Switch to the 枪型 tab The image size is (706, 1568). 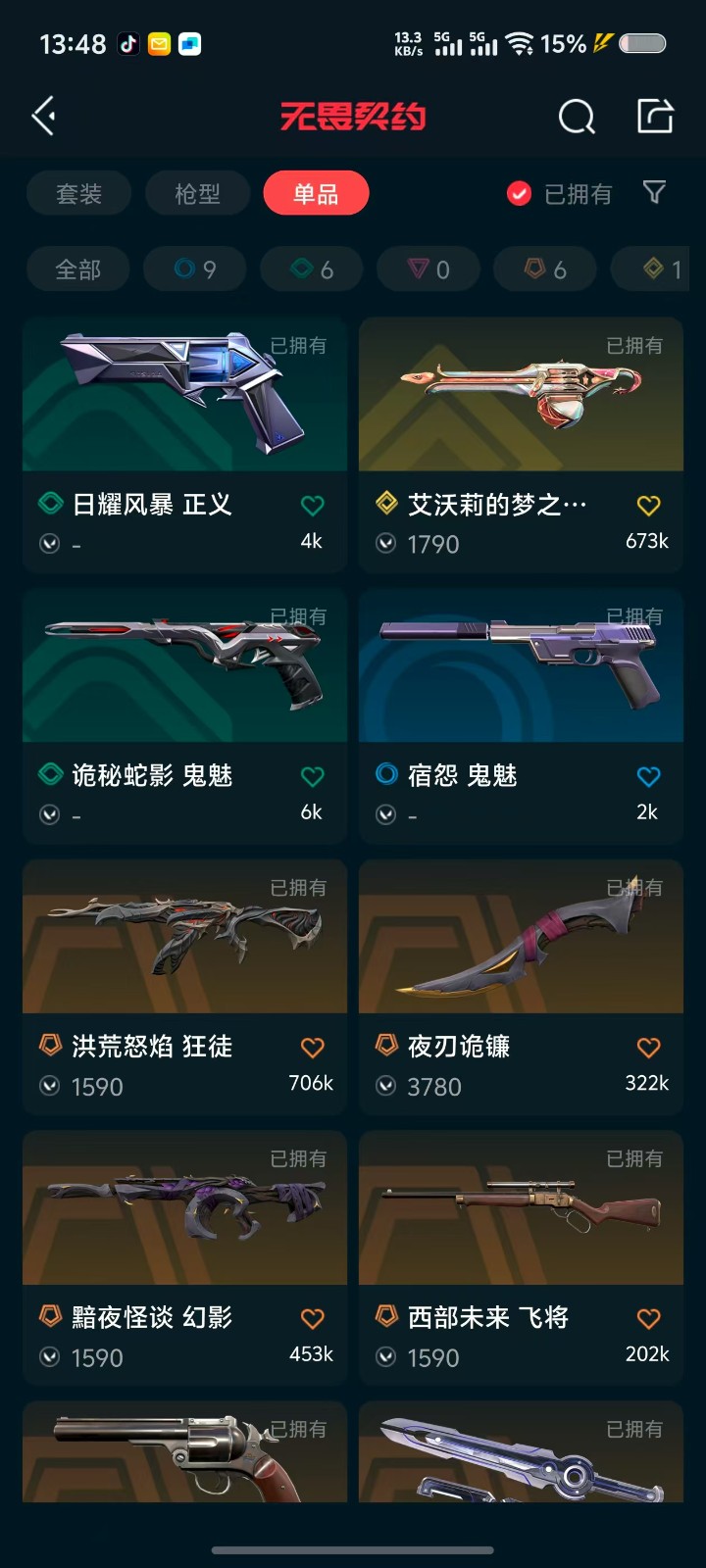click(197, 193)
